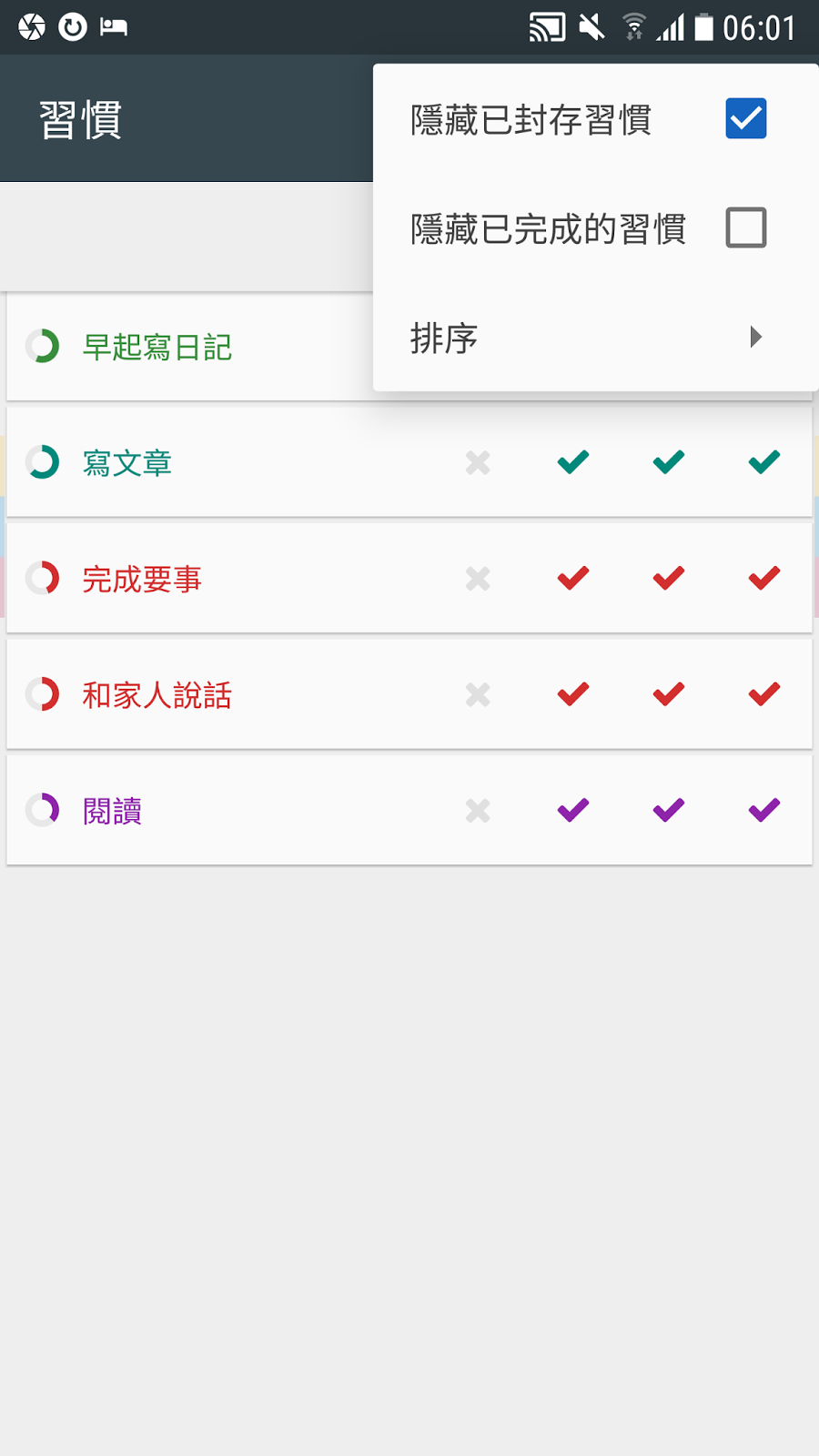This screenshot has width=819, height=1456.
Task: Uncheck the 隱藏已封存習慣 checkbox
Action: tap(745, 119)
